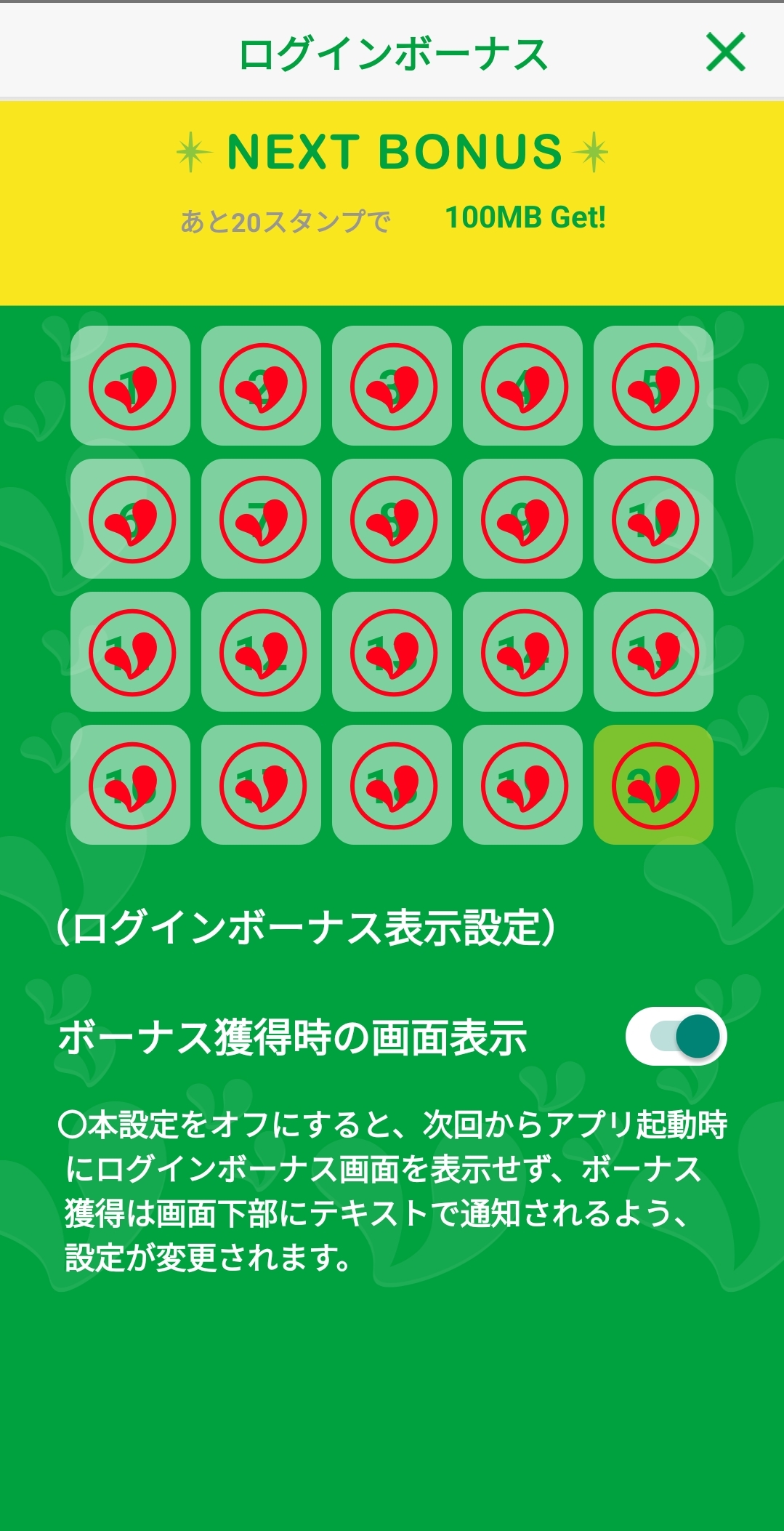Close the login bonus screen

(x=725, y=51)
